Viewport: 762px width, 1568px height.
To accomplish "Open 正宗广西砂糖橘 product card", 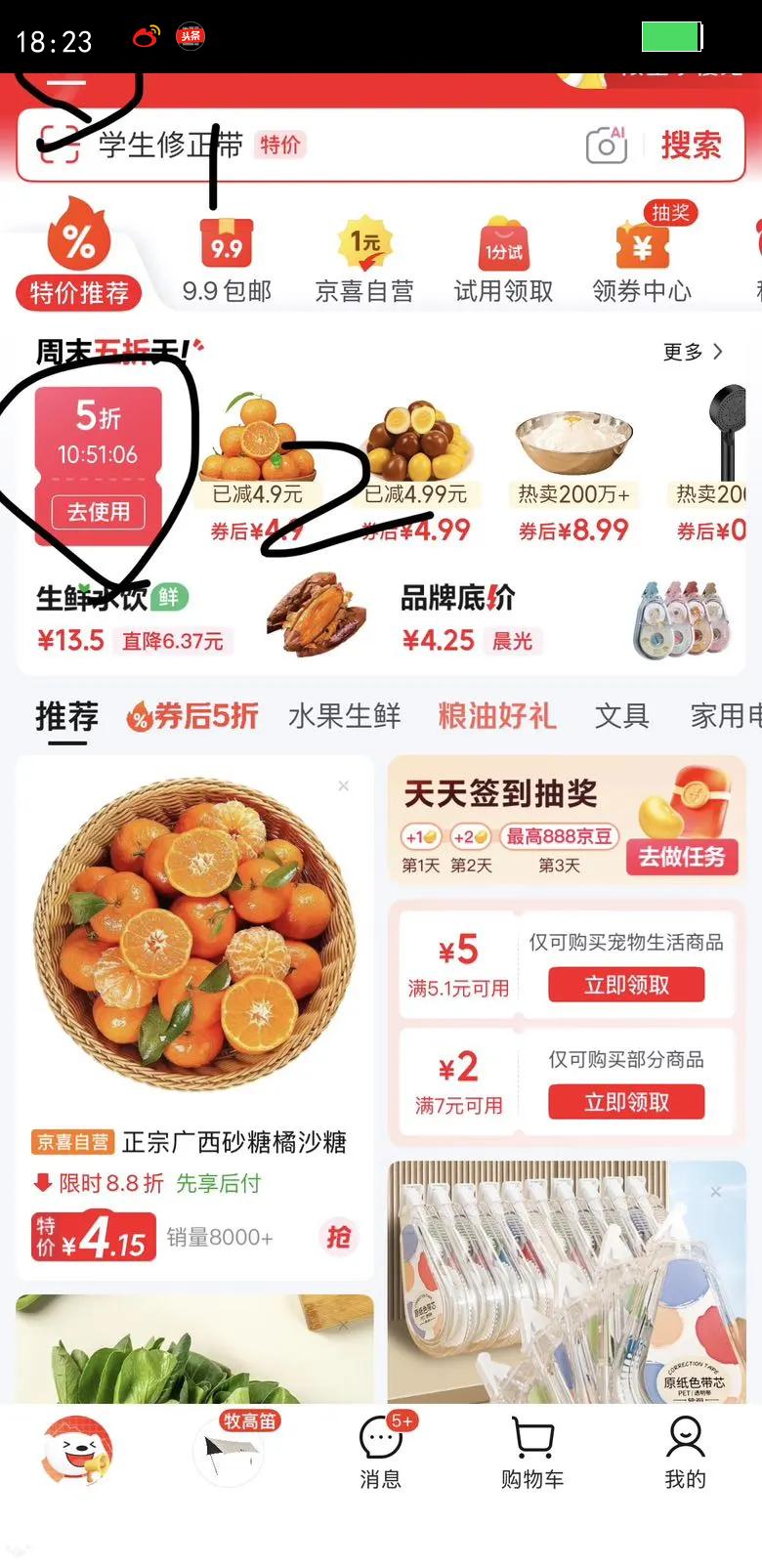I will (194, 1017).
